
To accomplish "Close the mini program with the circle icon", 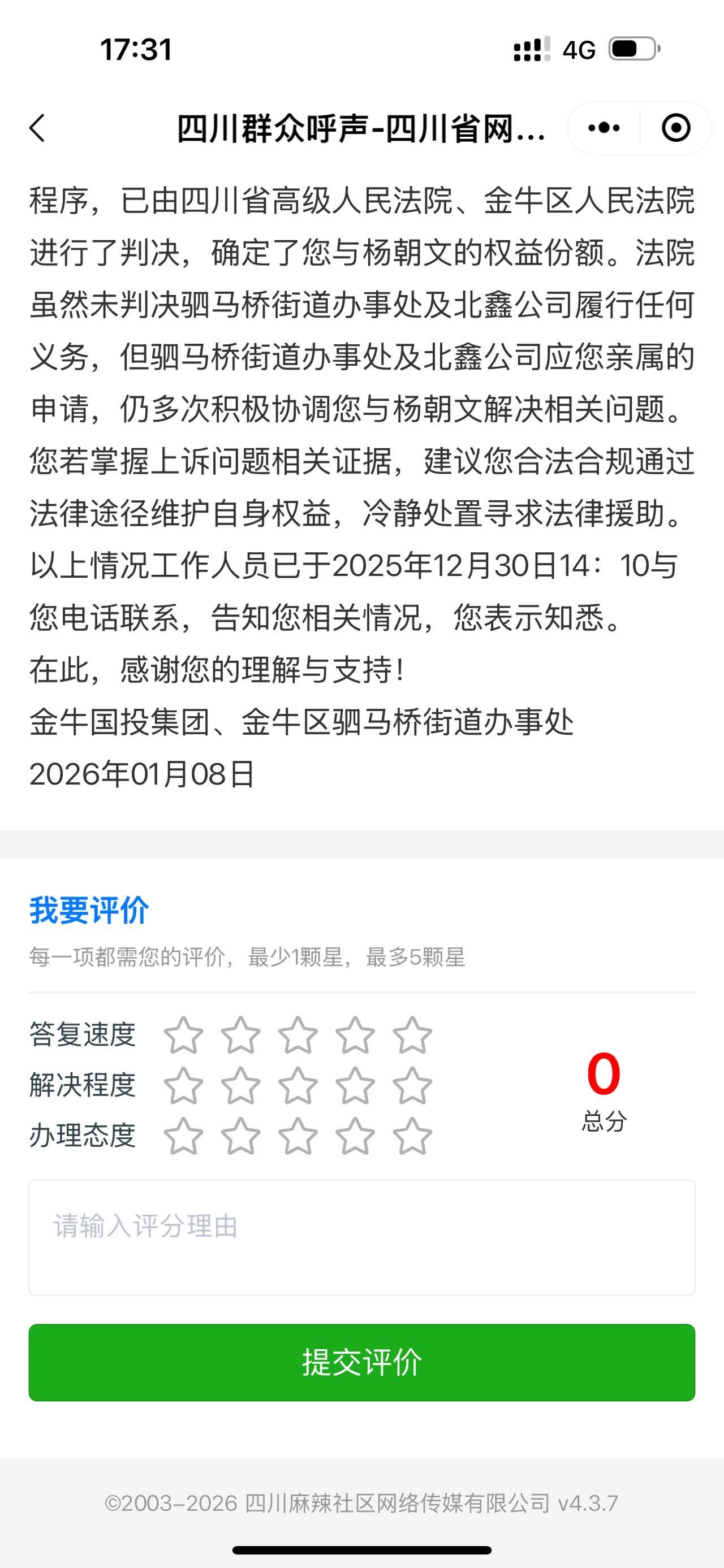I will tap(676, 128).
